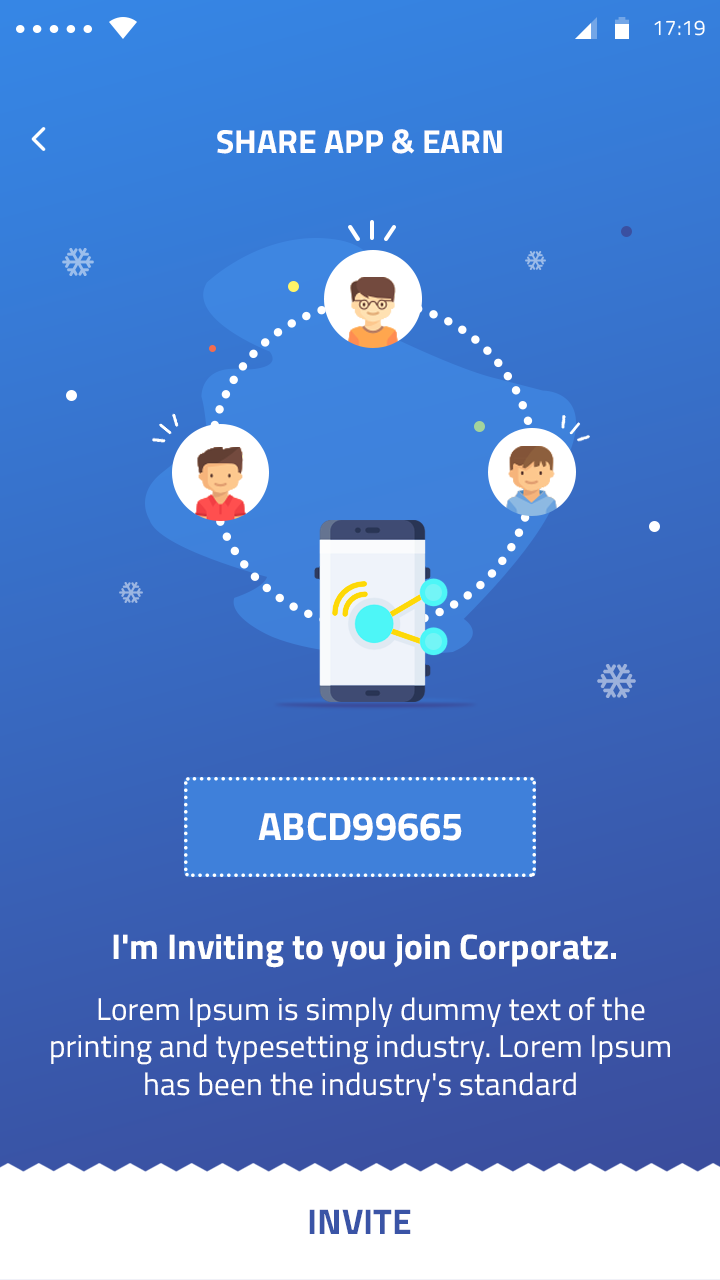Select the invitation heading text
This screenshot has height=1280, width=720.
(360, 947)
